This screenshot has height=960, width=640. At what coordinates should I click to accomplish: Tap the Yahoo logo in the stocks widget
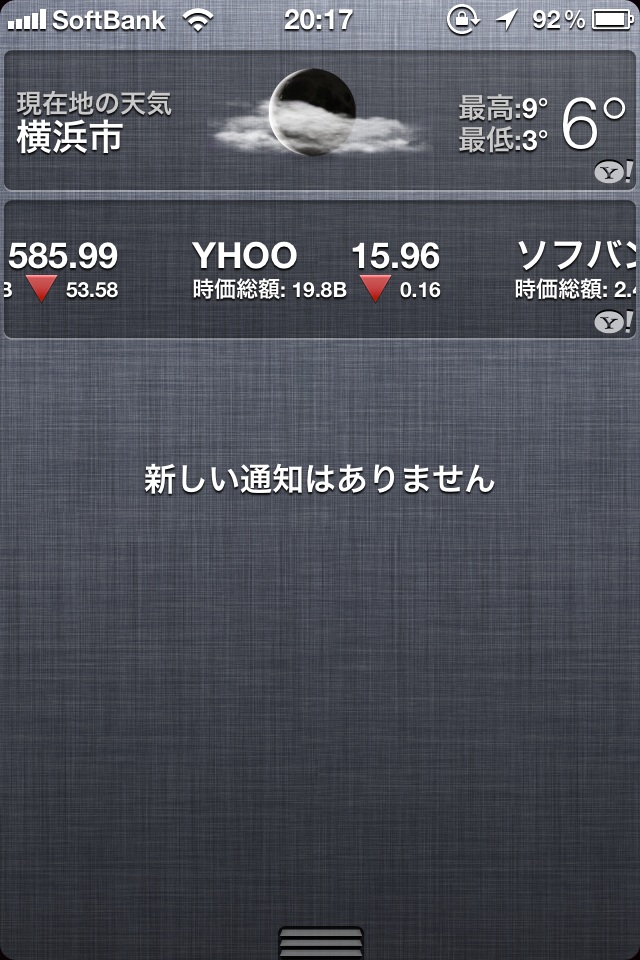pos(612,321)
